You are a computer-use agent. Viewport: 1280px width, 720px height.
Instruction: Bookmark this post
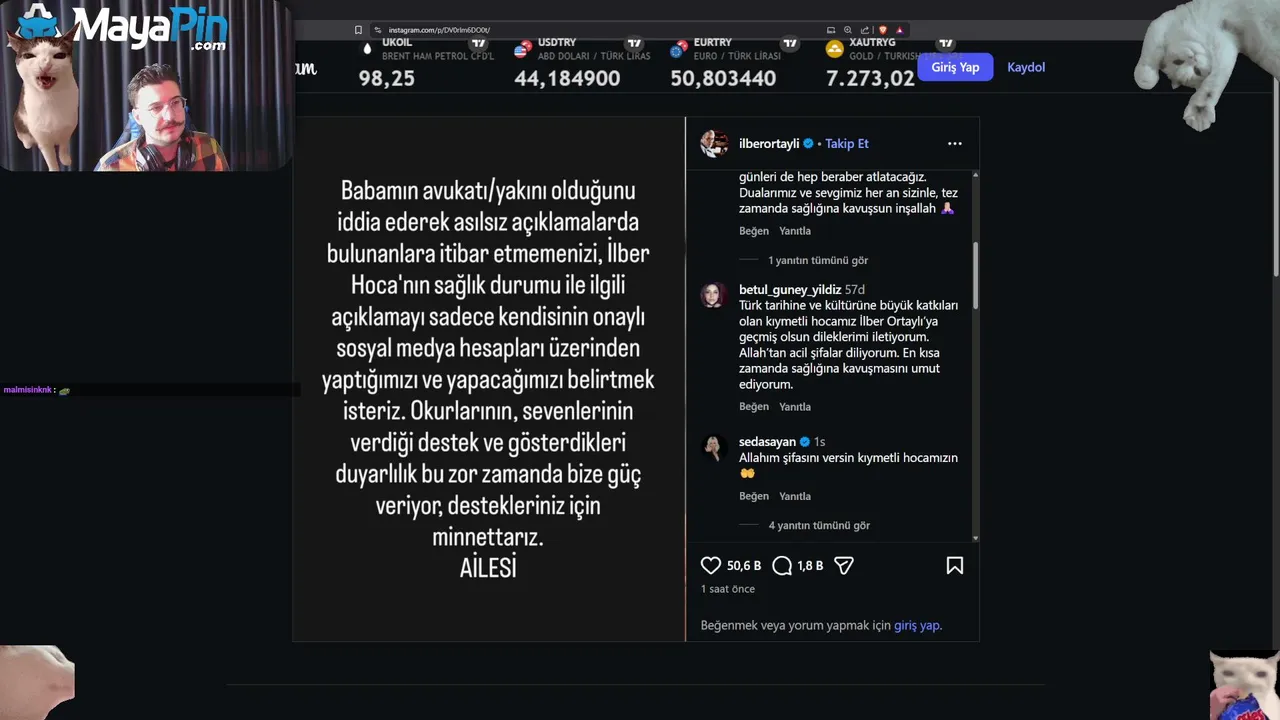tap(955, 566)
